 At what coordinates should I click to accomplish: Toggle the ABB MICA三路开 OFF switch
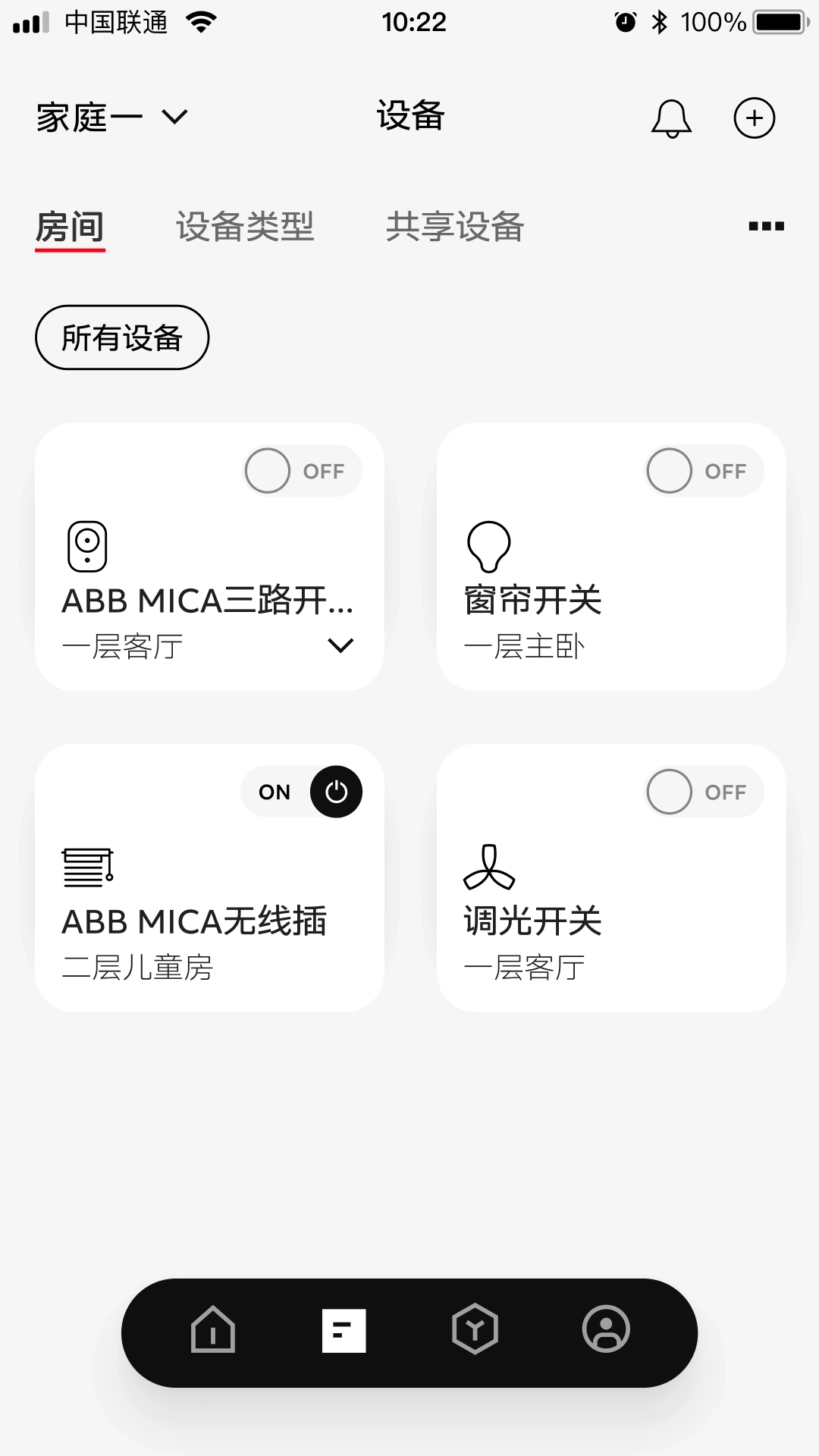pyautogui.click(x=300, y=470)
